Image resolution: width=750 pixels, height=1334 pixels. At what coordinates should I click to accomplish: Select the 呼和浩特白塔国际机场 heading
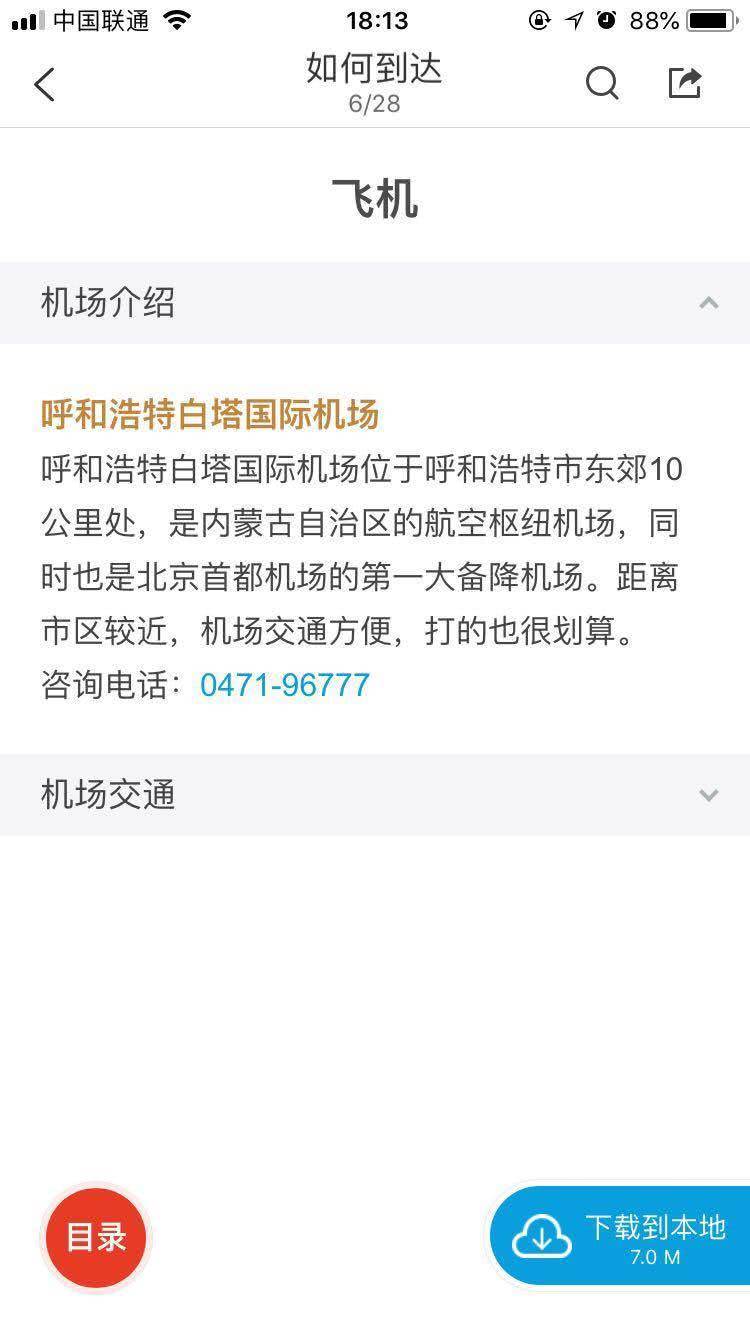click(x=209, y=415)
